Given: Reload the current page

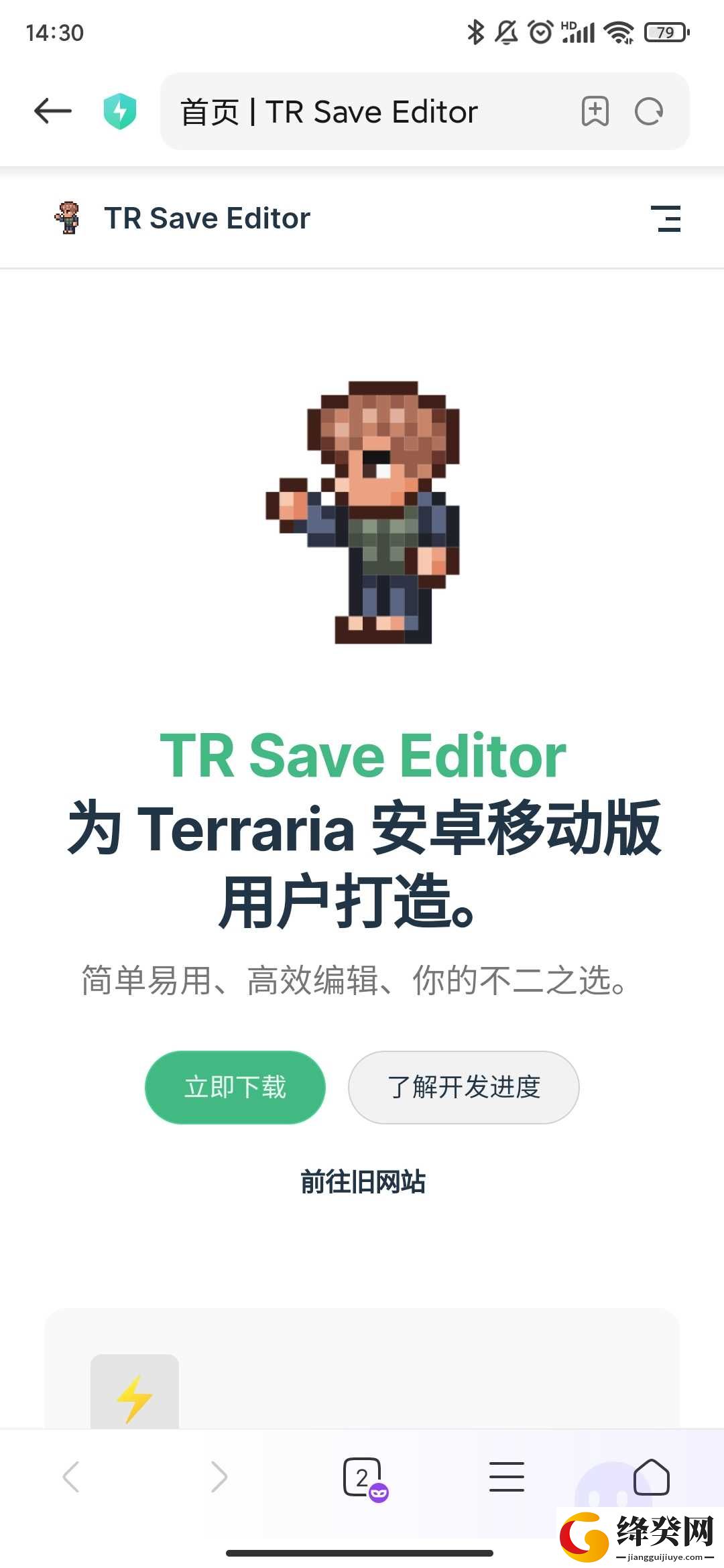Looking at the screenshot, I should coord(649,111).
